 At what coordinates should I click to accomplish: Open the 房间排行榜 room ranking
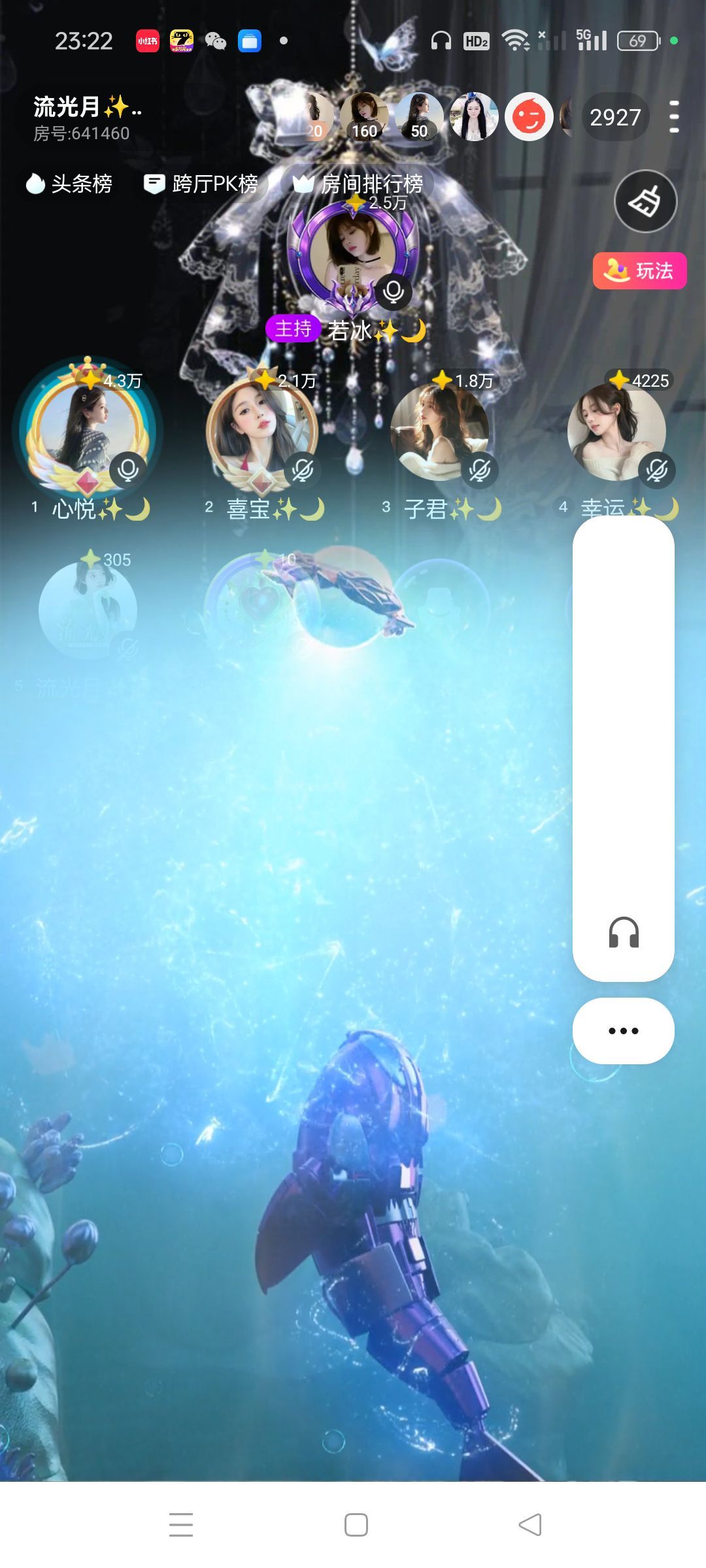tap(358, 184)
